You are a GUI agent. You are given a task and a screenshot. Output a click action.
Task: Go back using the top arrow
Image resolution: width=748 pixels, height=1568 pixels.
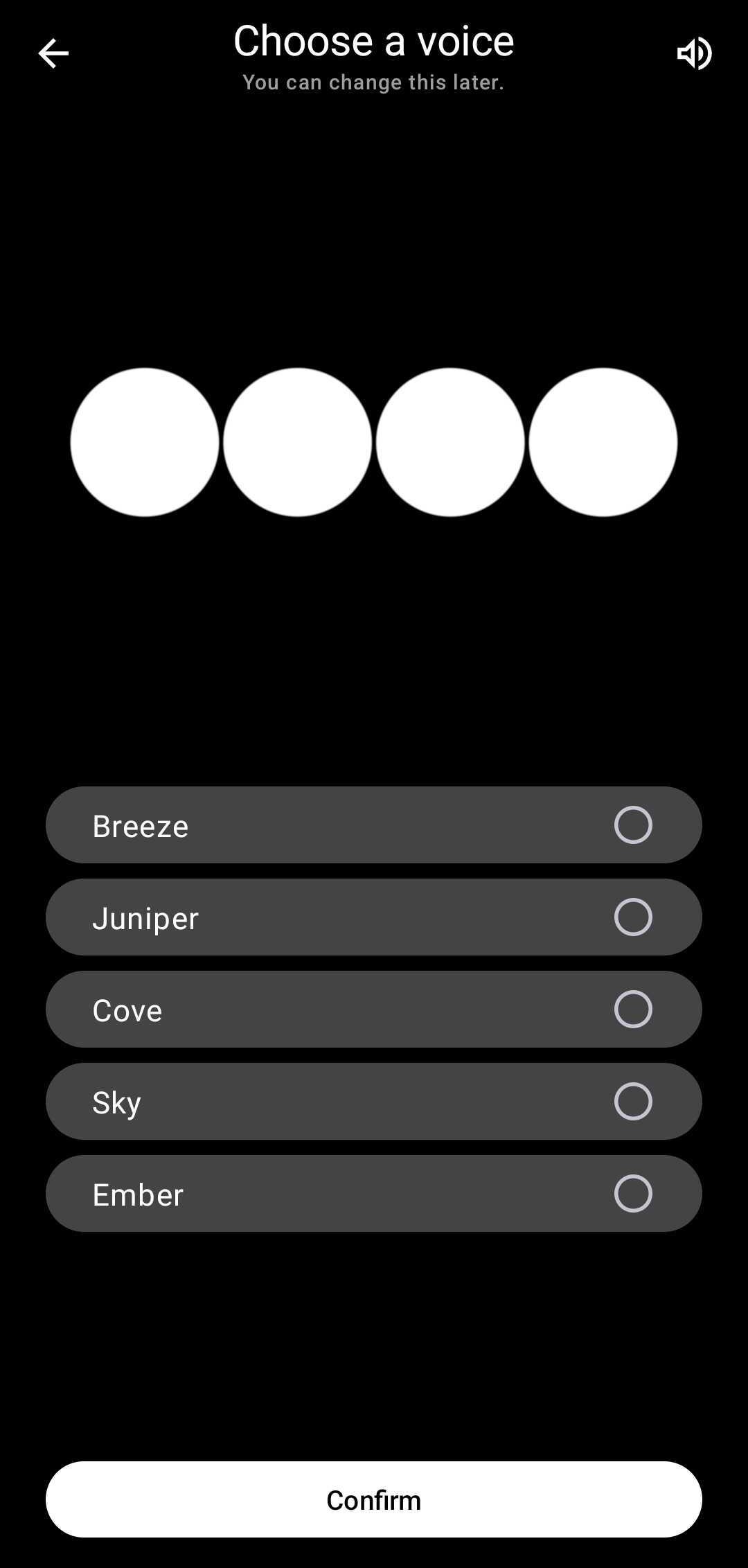(x=53, y=53)
